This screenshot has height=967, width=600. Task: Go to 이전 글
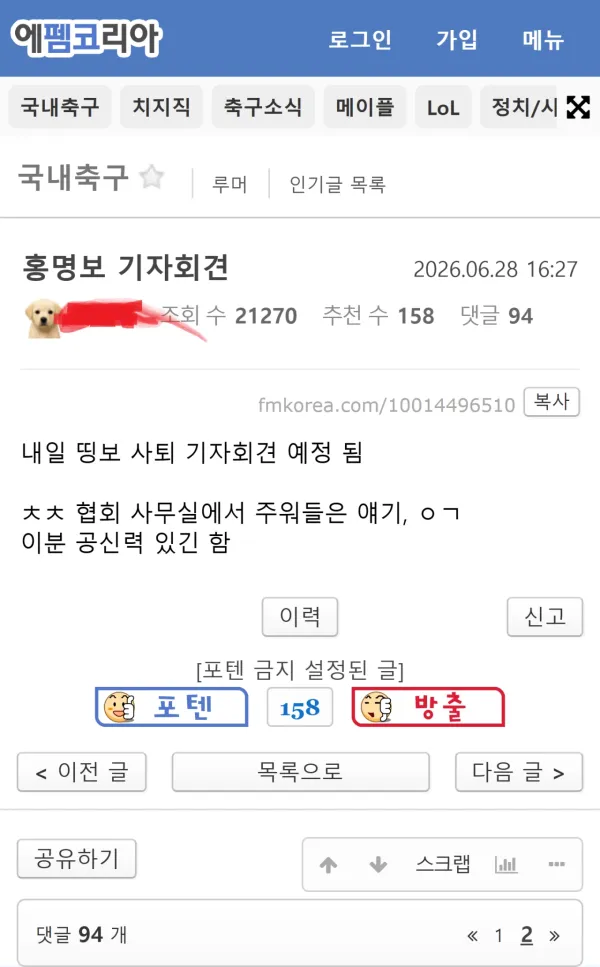pos(81,772)
